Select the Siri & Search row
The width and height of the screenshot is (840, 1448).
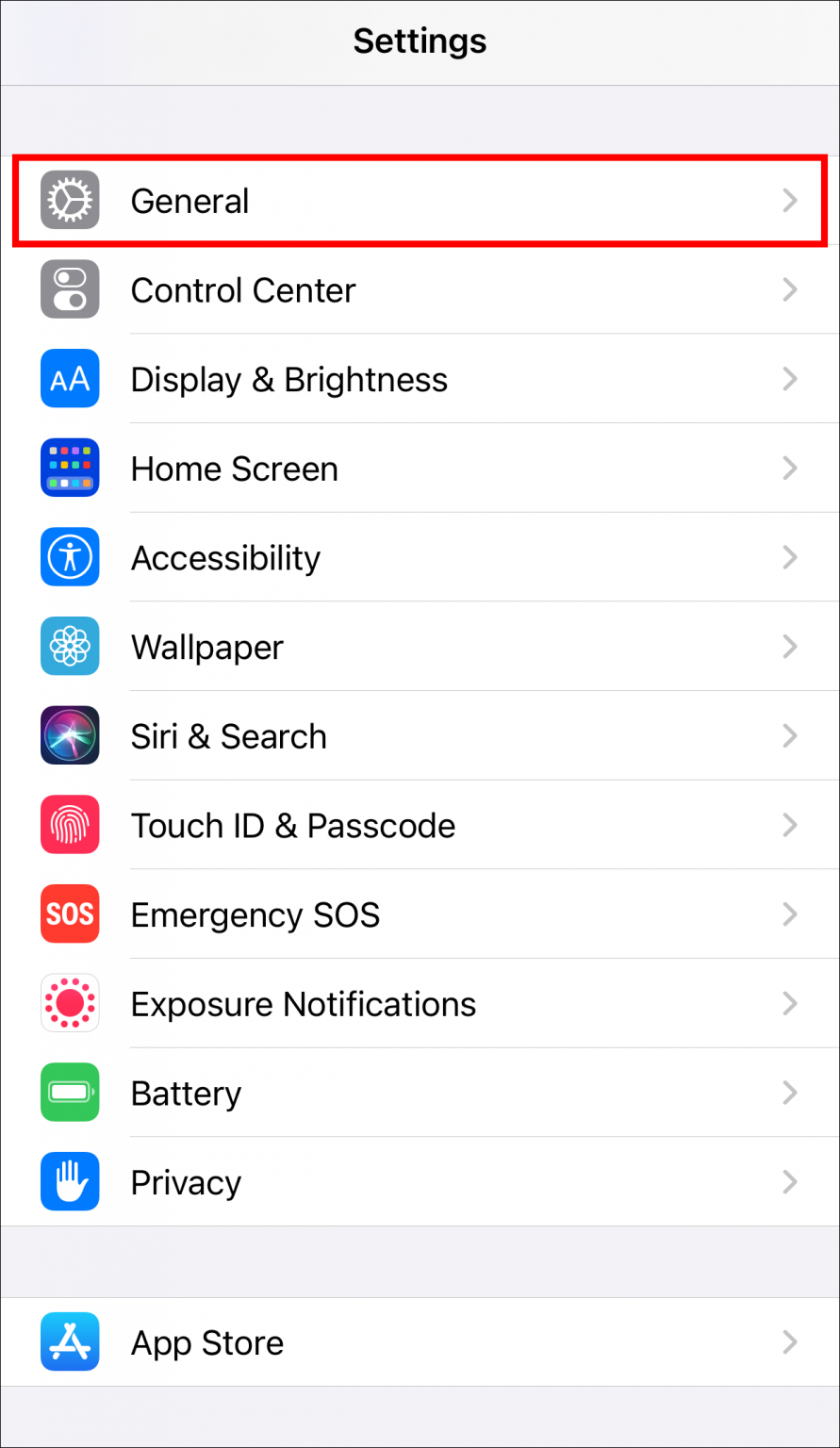tap(420, 735)
